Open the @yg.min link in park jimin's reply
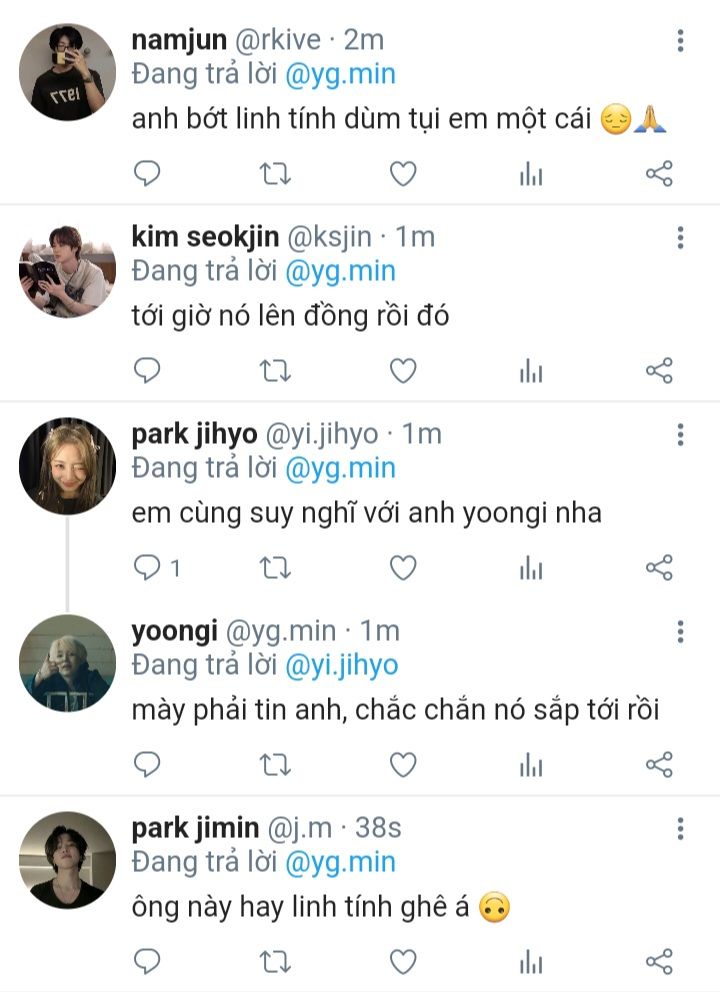Screen dimensions: 720x992 tap(340, 862)
